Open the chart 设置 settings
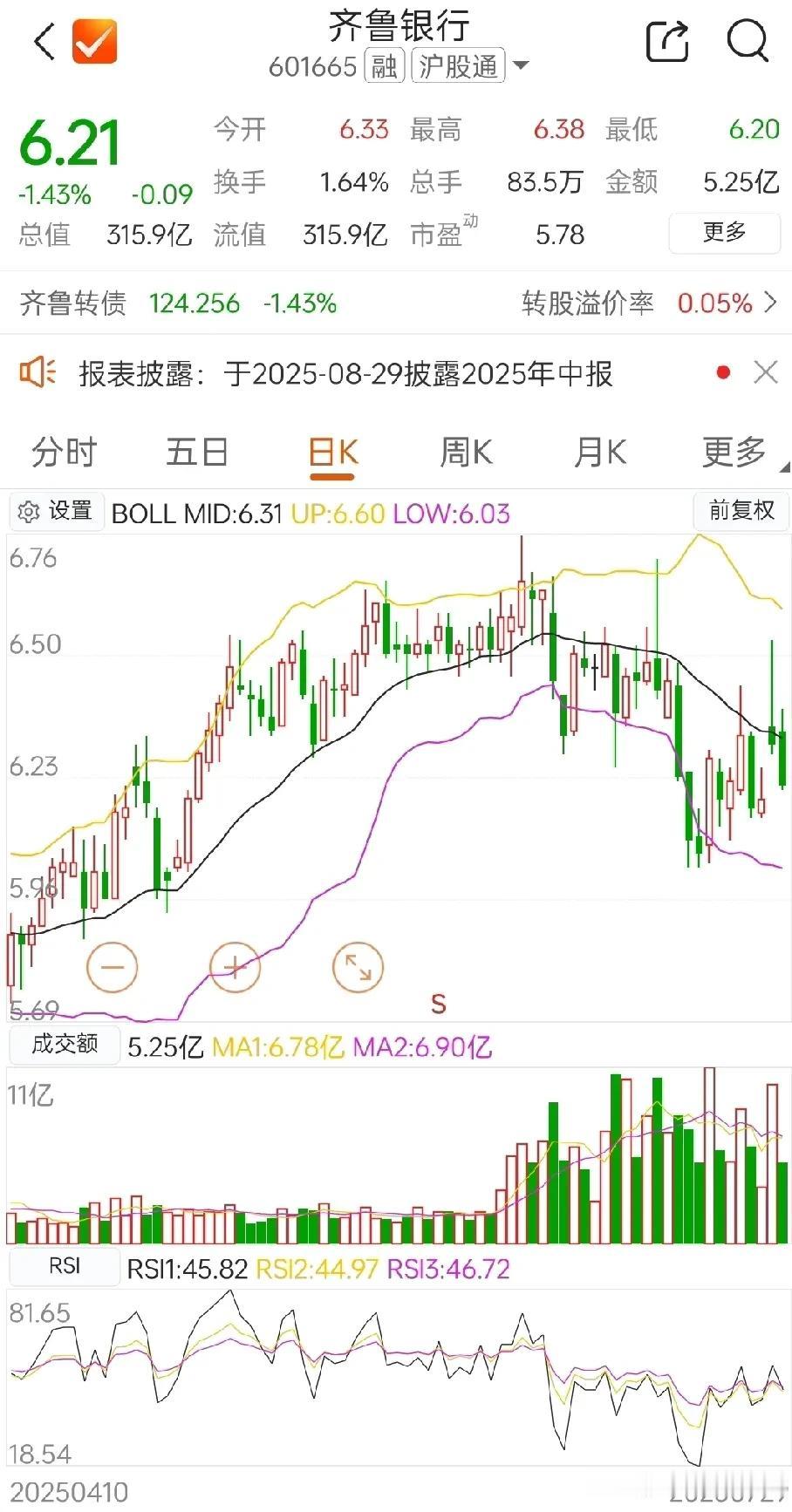The height and width of the screenshot is (1512, 792). coord(57,511)
